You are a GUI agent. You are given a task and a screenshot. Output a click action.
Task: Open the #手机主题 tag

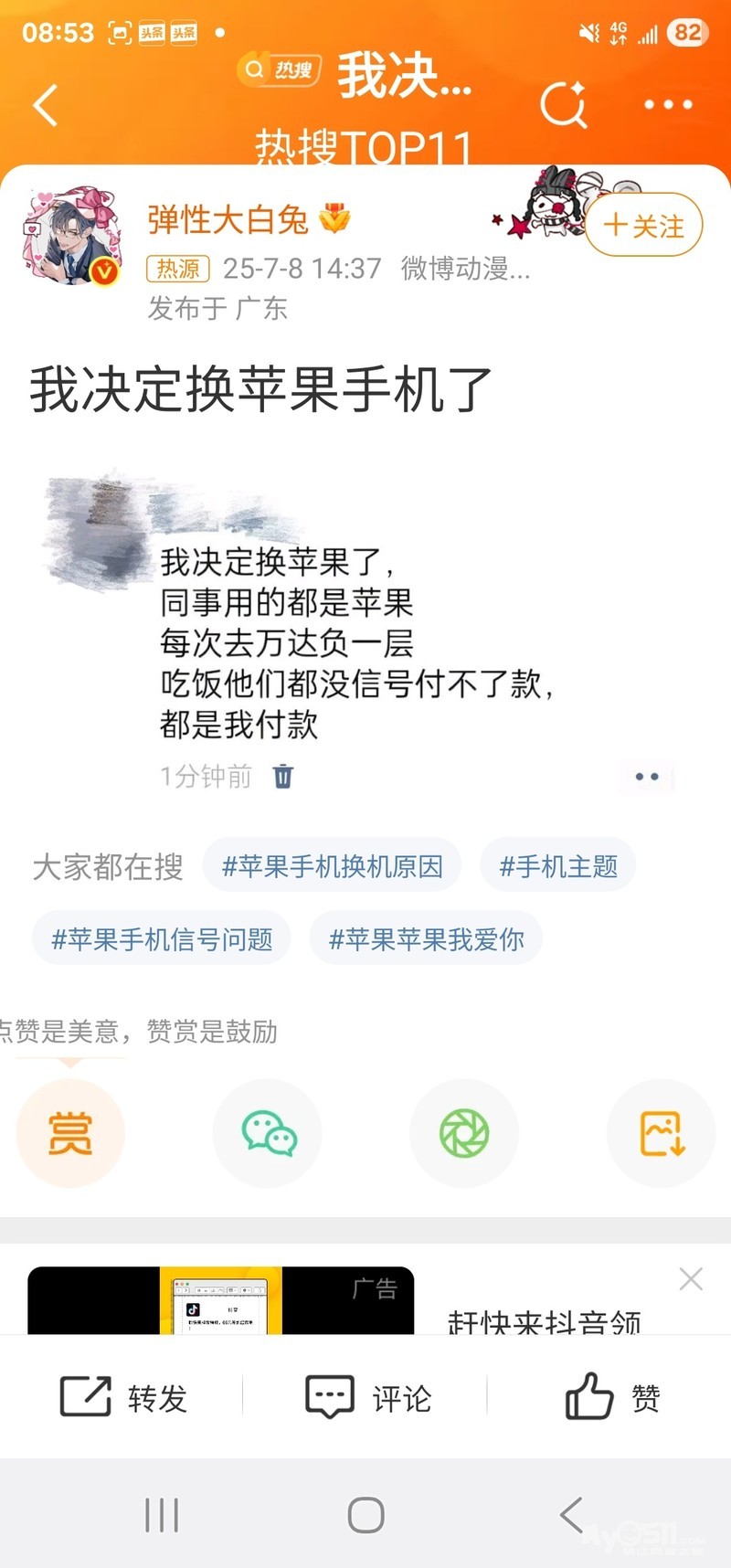(557, 865)
